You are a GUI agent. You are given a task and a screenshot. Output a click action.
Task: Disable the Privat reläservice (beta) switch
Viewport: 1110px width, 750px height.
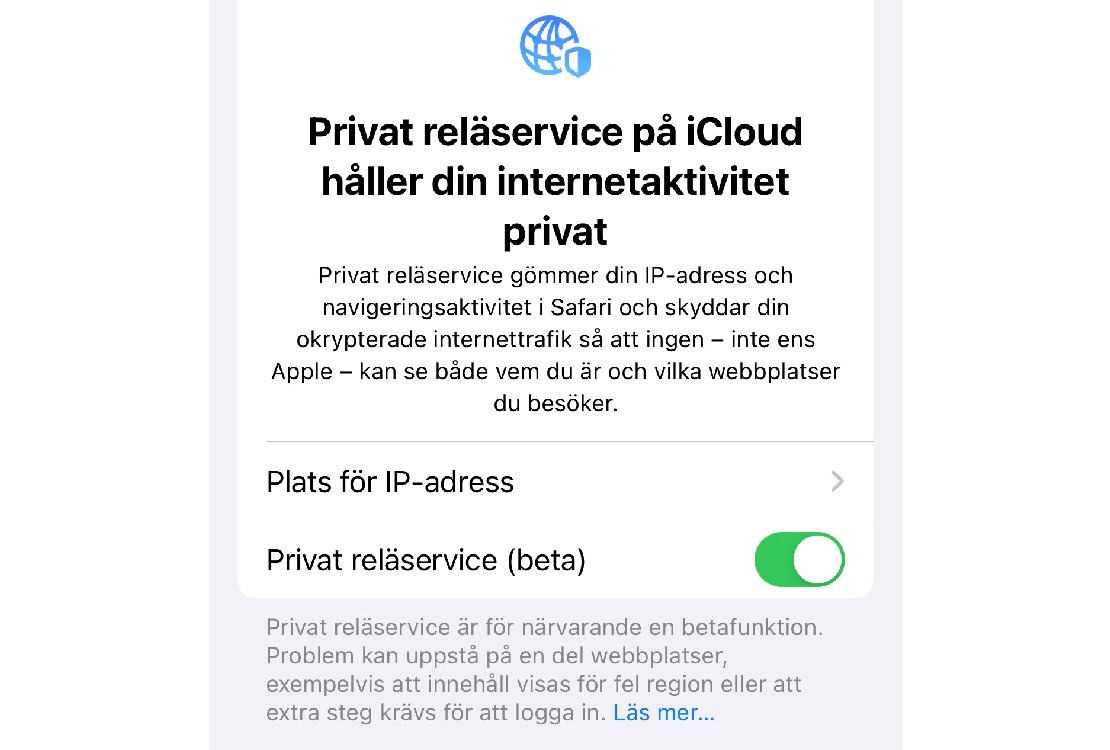(799, 560)
